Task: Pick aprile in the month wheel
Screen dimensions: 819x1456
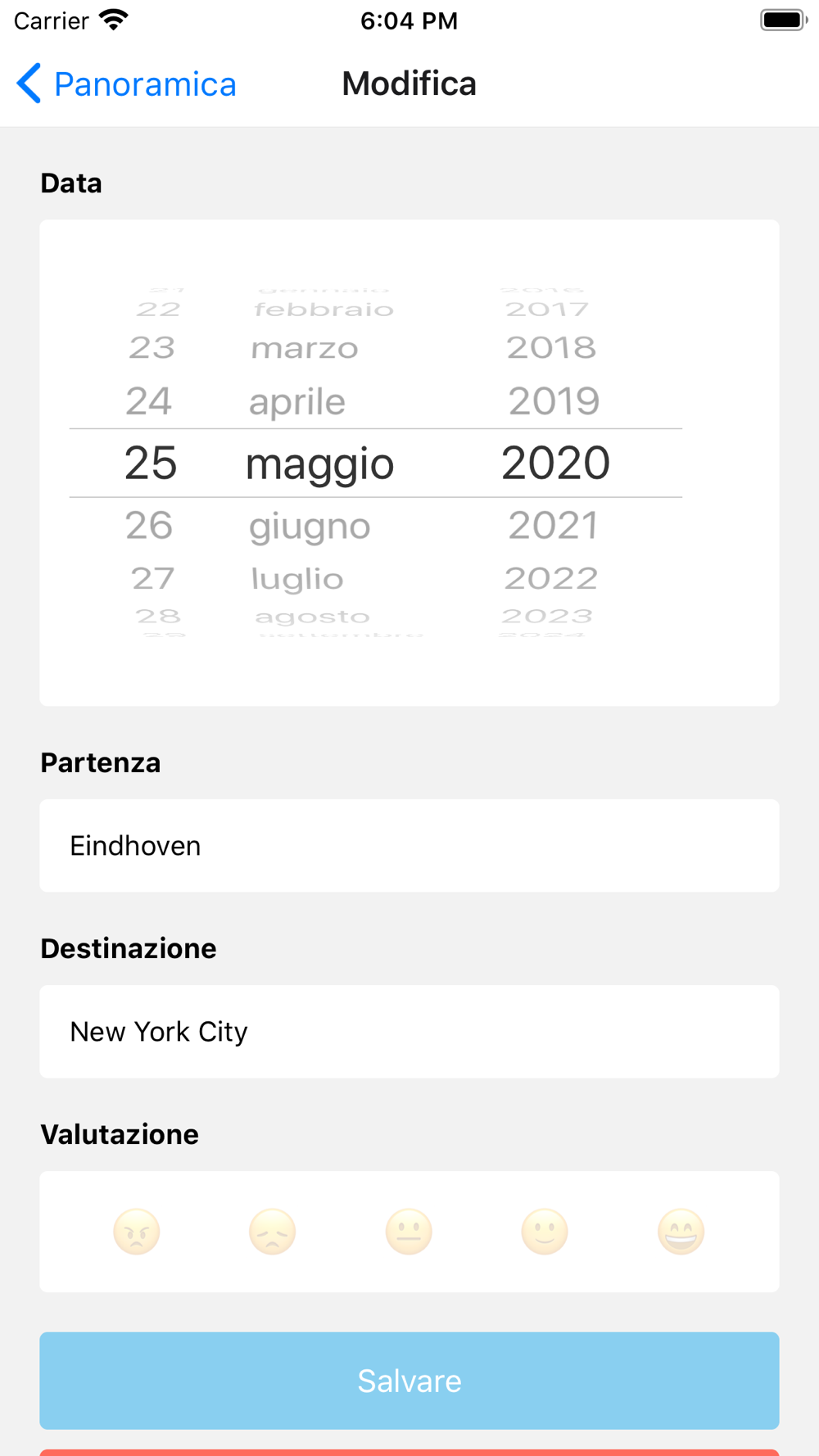Action: pyautogui.click(x=297, y=402)
